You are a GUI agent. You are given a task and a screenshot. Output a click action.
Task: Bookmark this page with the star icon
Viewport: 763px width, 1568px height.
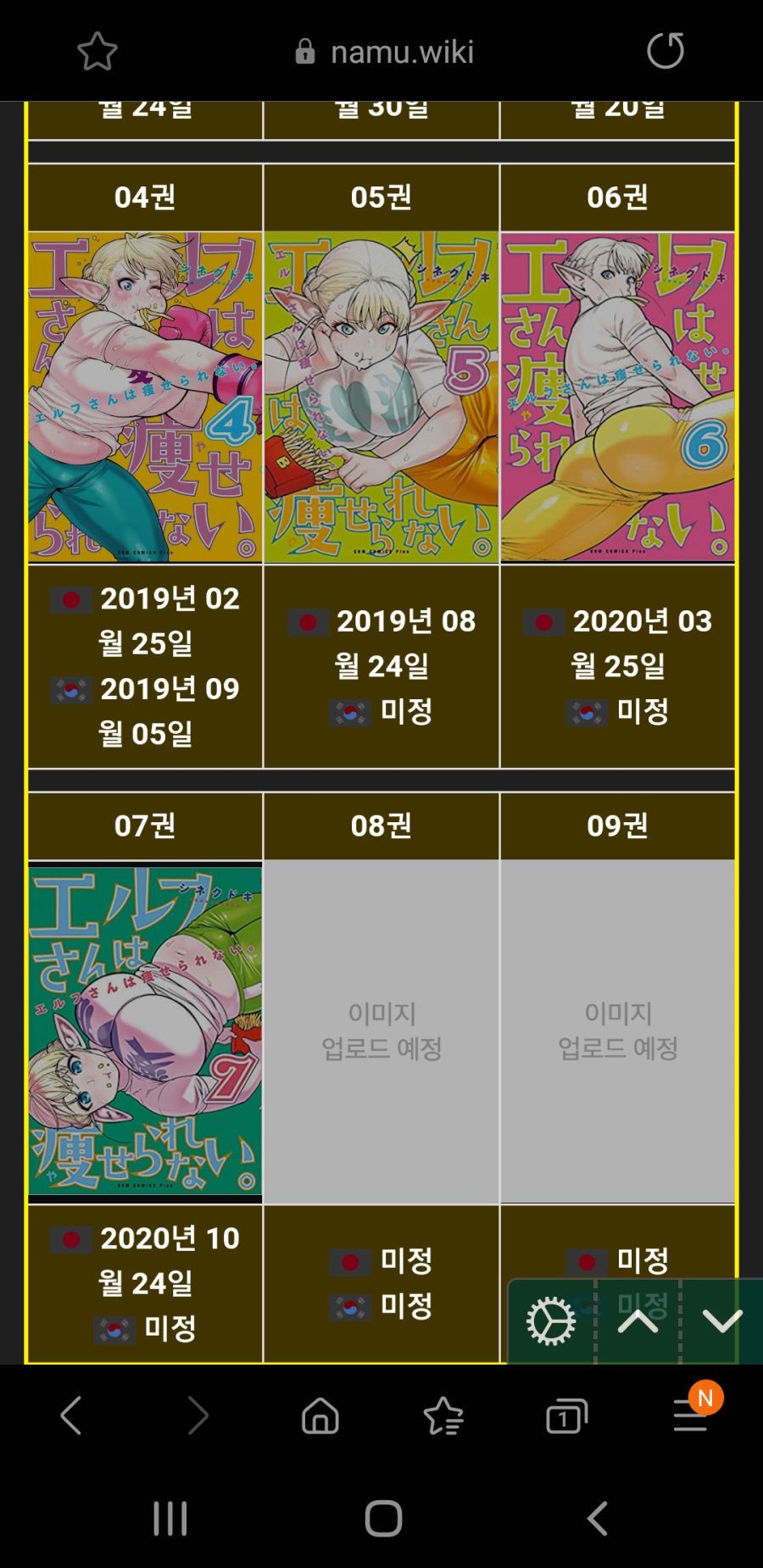[x=97, y=52]
